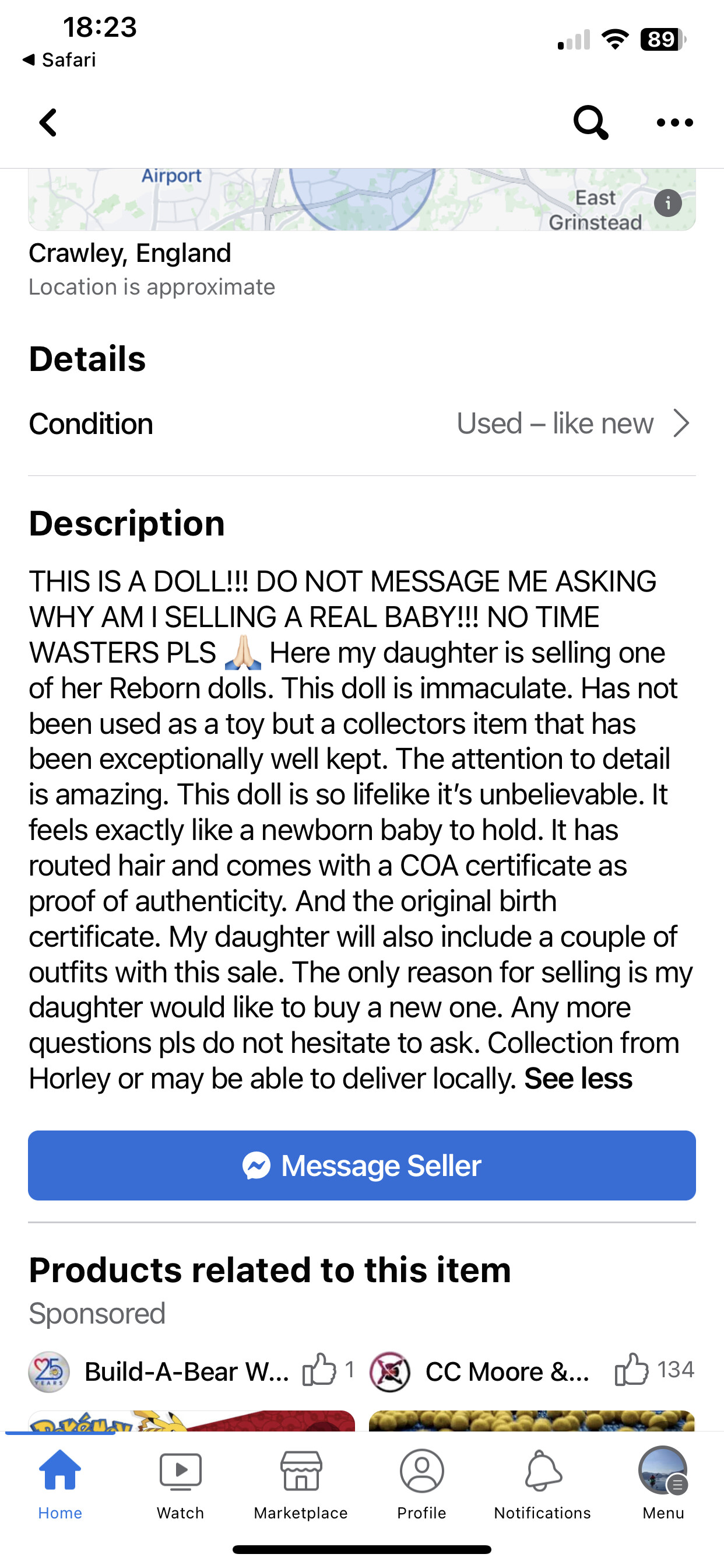
Task: Switch to the Watch tab
Action: (x=180, y=1483)
